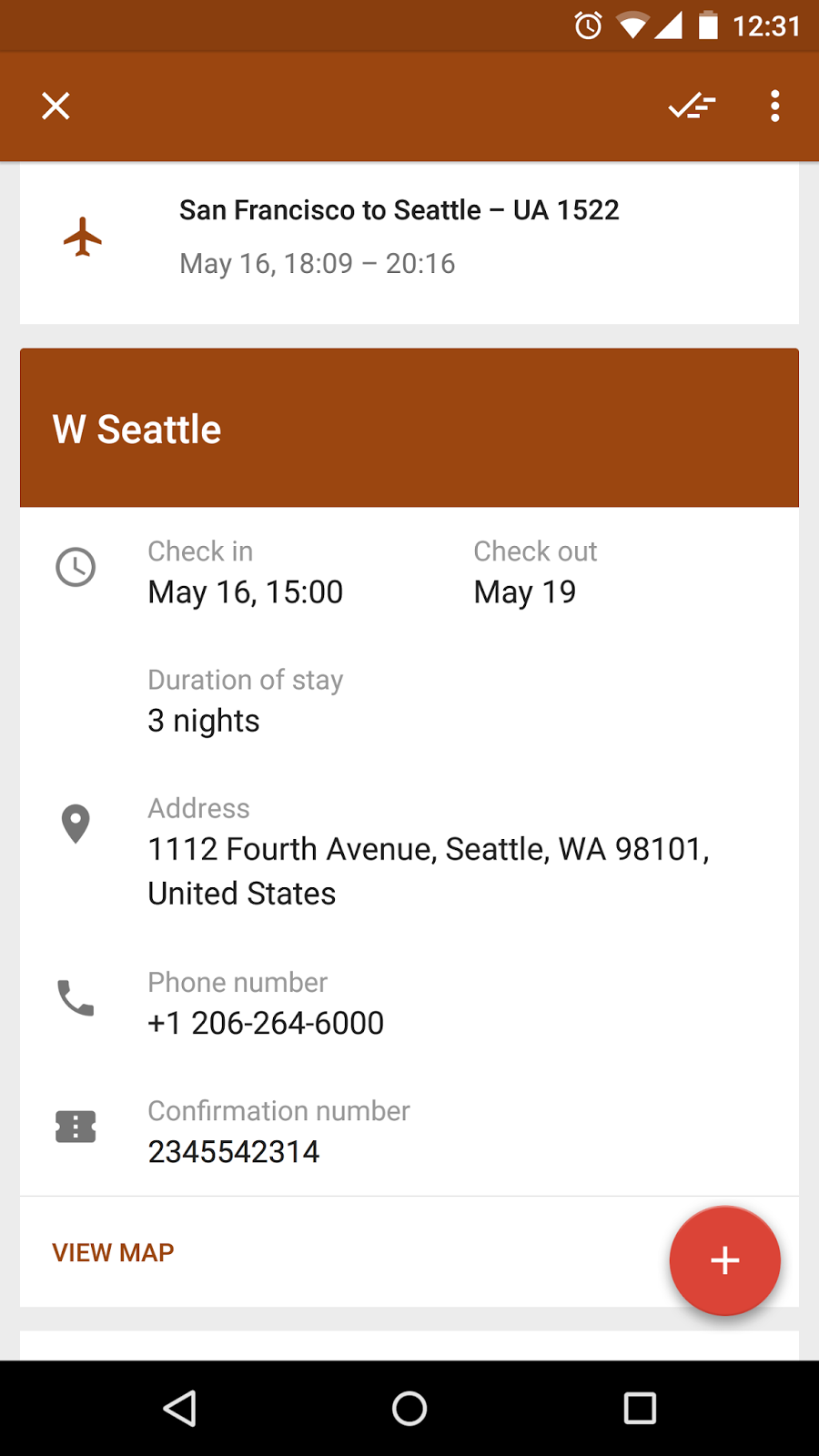Go to the home screen

pyautogui.click(x=409, y=1408)
